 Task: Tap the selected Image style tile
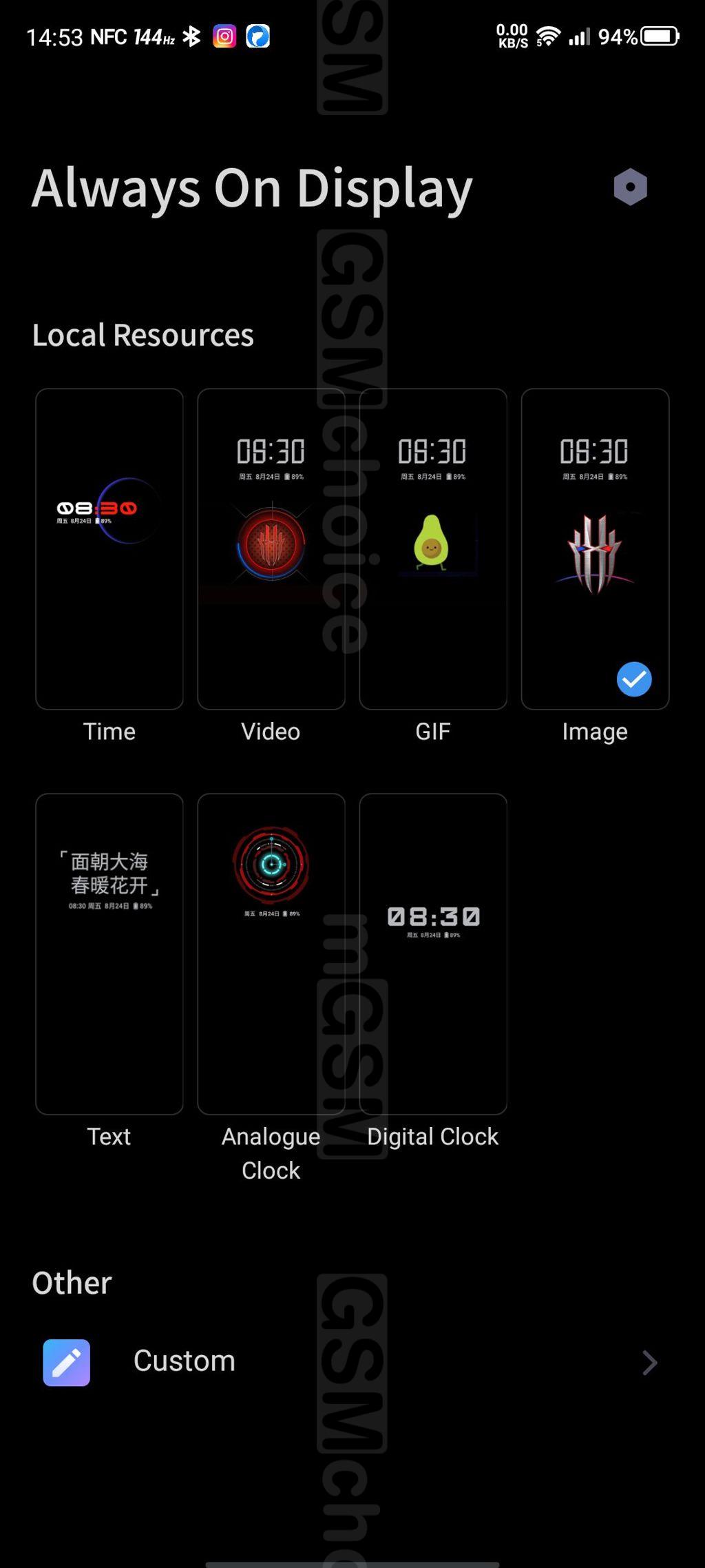595,549
